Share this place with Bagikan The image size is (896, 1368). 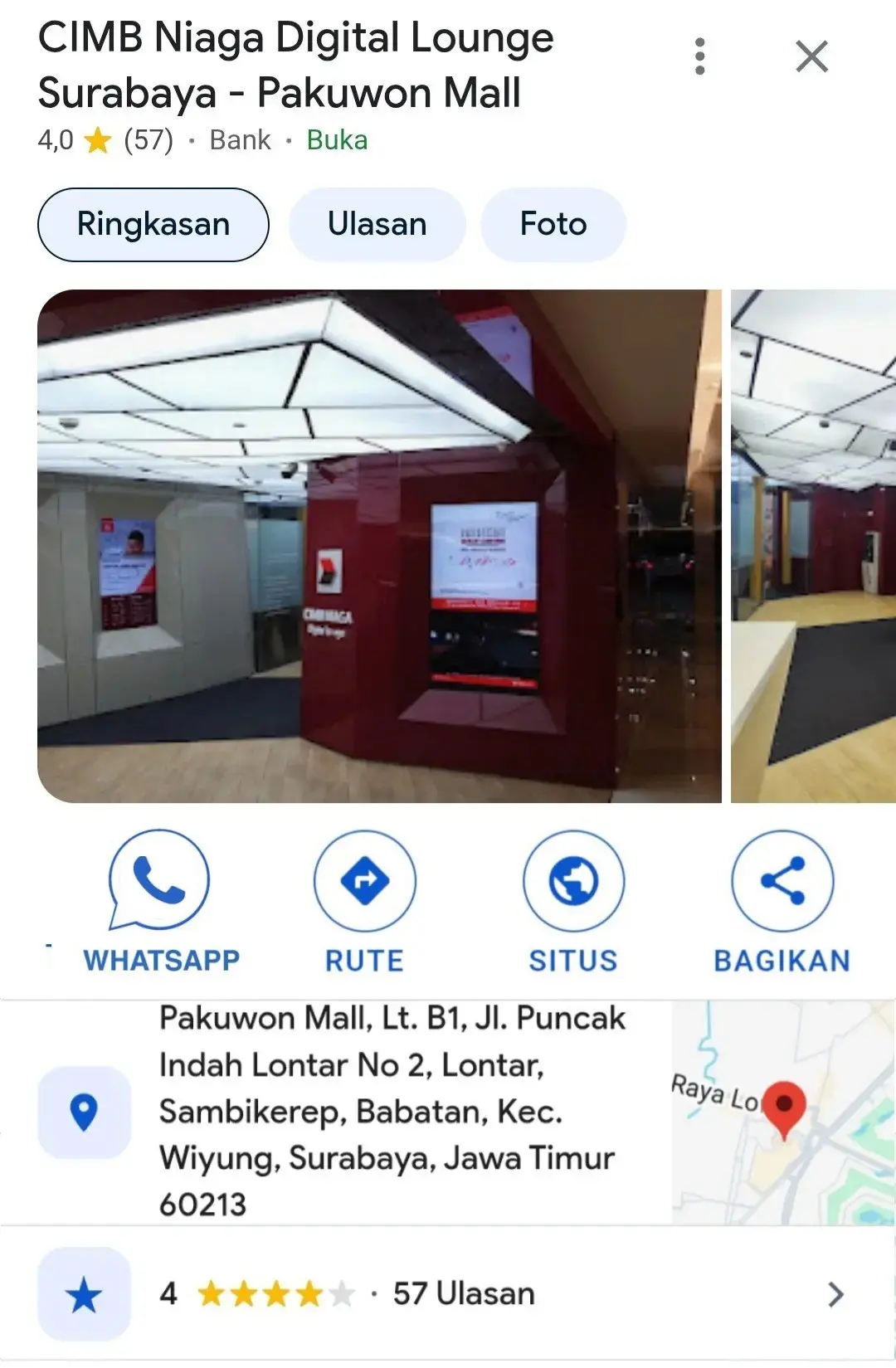tap(782, 902)
